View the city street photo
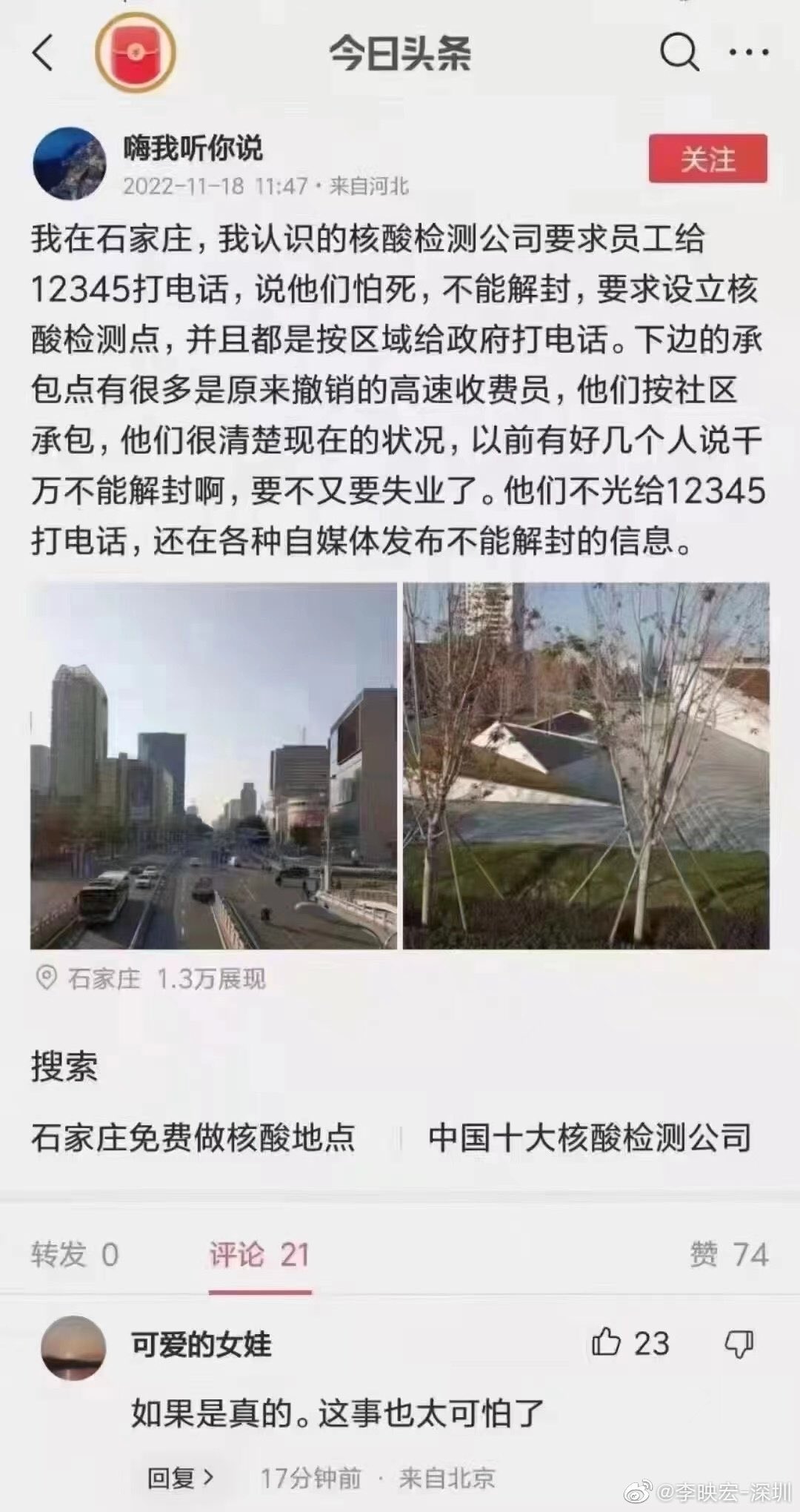The width and height of the screenshot is (800, 1512). point(213,766)
